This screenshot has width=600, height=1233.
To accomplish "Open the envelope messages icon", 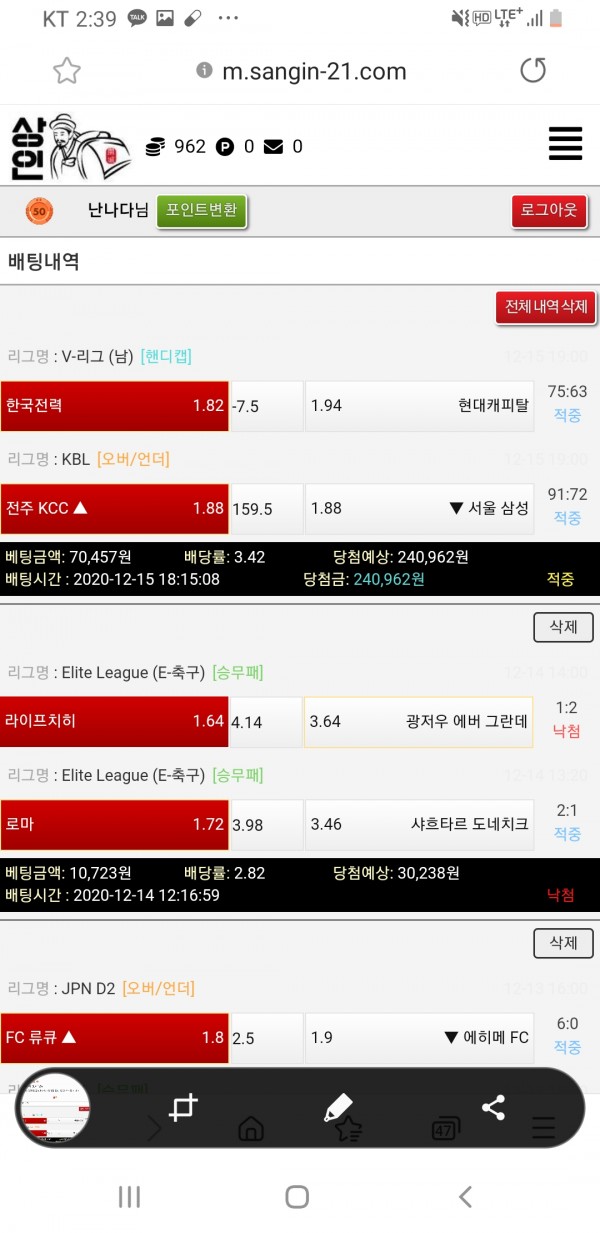I will tap(273, 147).
